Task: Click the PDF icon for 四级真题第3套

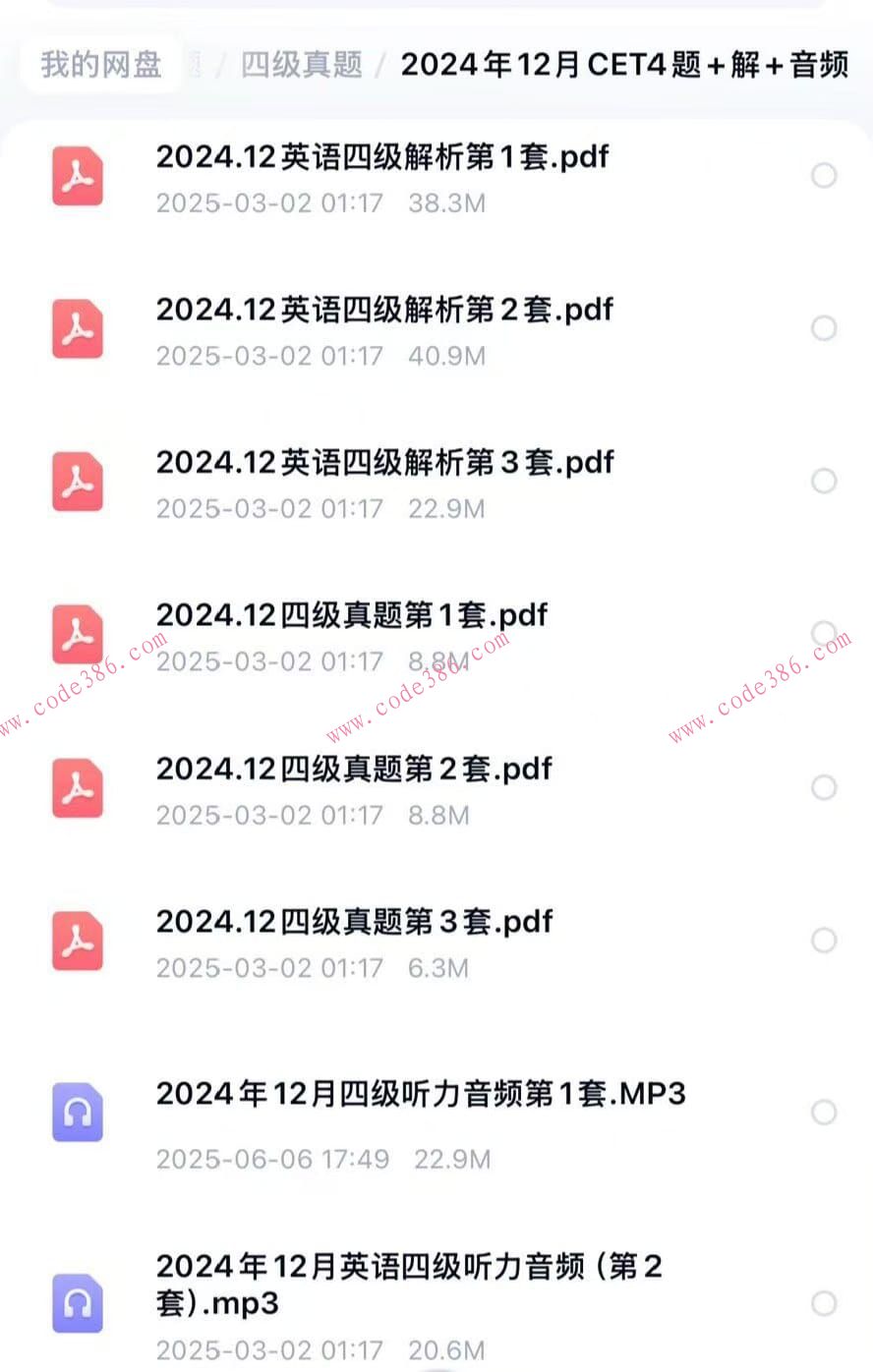Action: coord(78,940)
